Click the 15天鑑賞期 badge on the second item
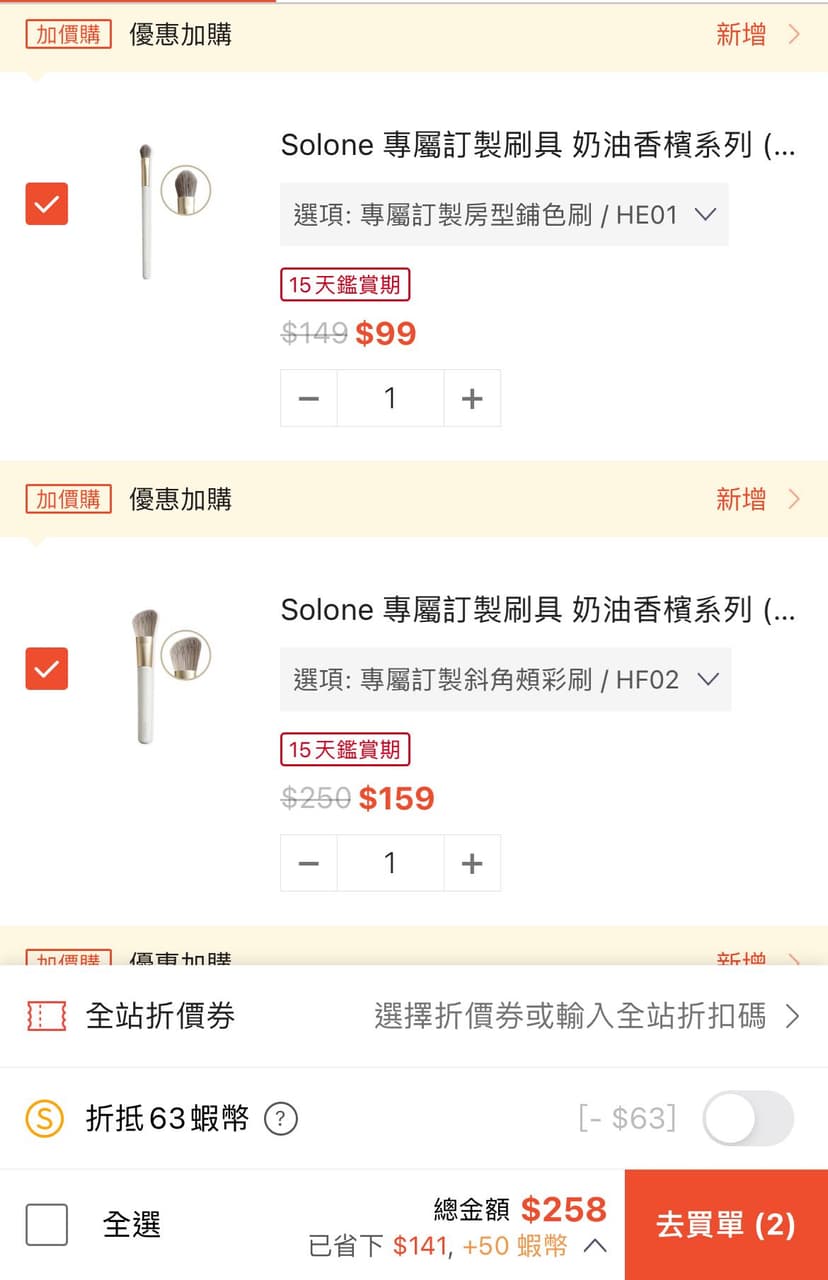Image resolution: width=828 pixels, height=1280 pixels. 345,749
